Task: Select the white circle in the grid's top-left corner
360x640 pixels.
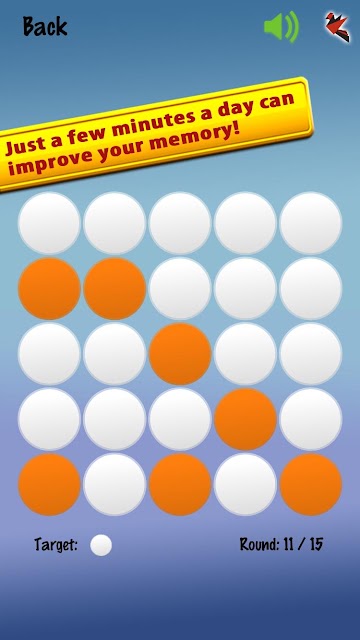Action: (49, 223)
